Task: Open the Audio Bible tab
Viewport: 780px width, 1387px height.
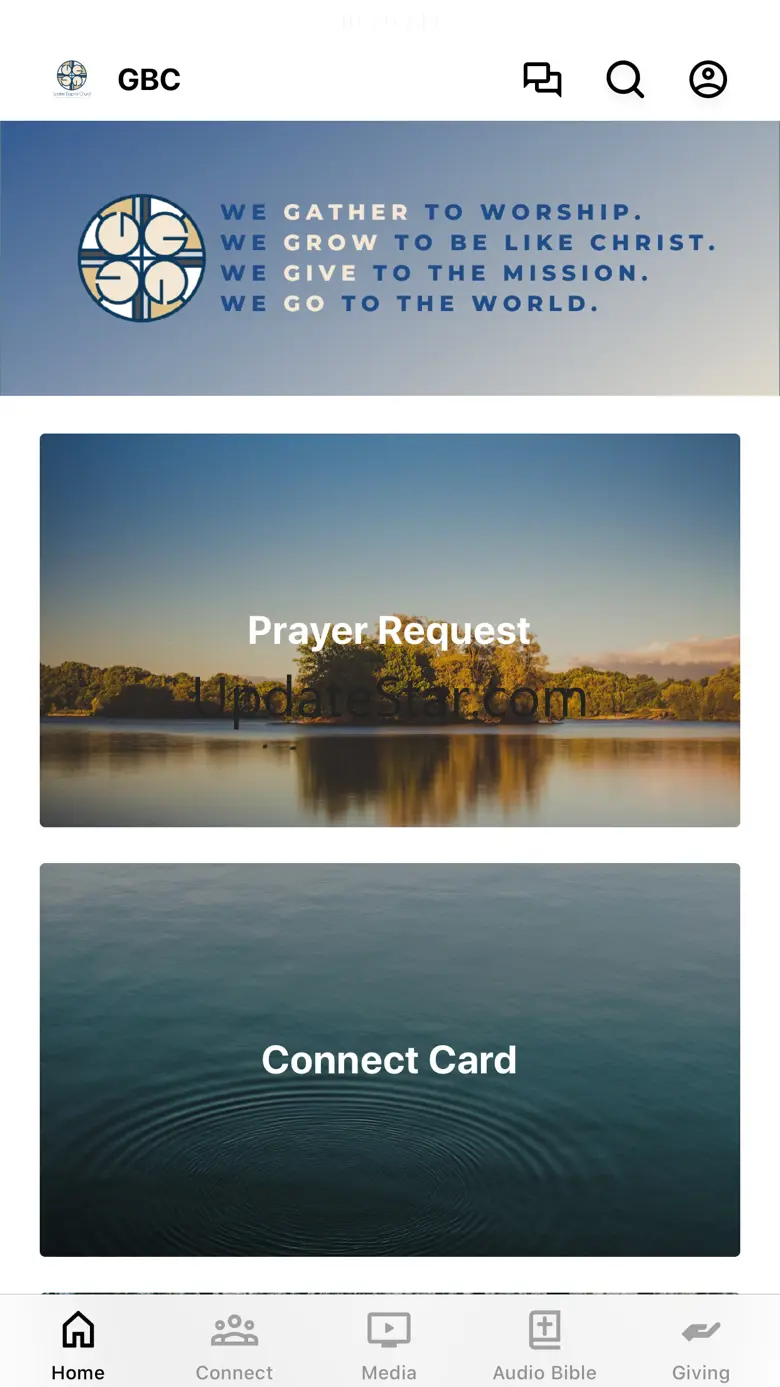Action: (545, 1346)
